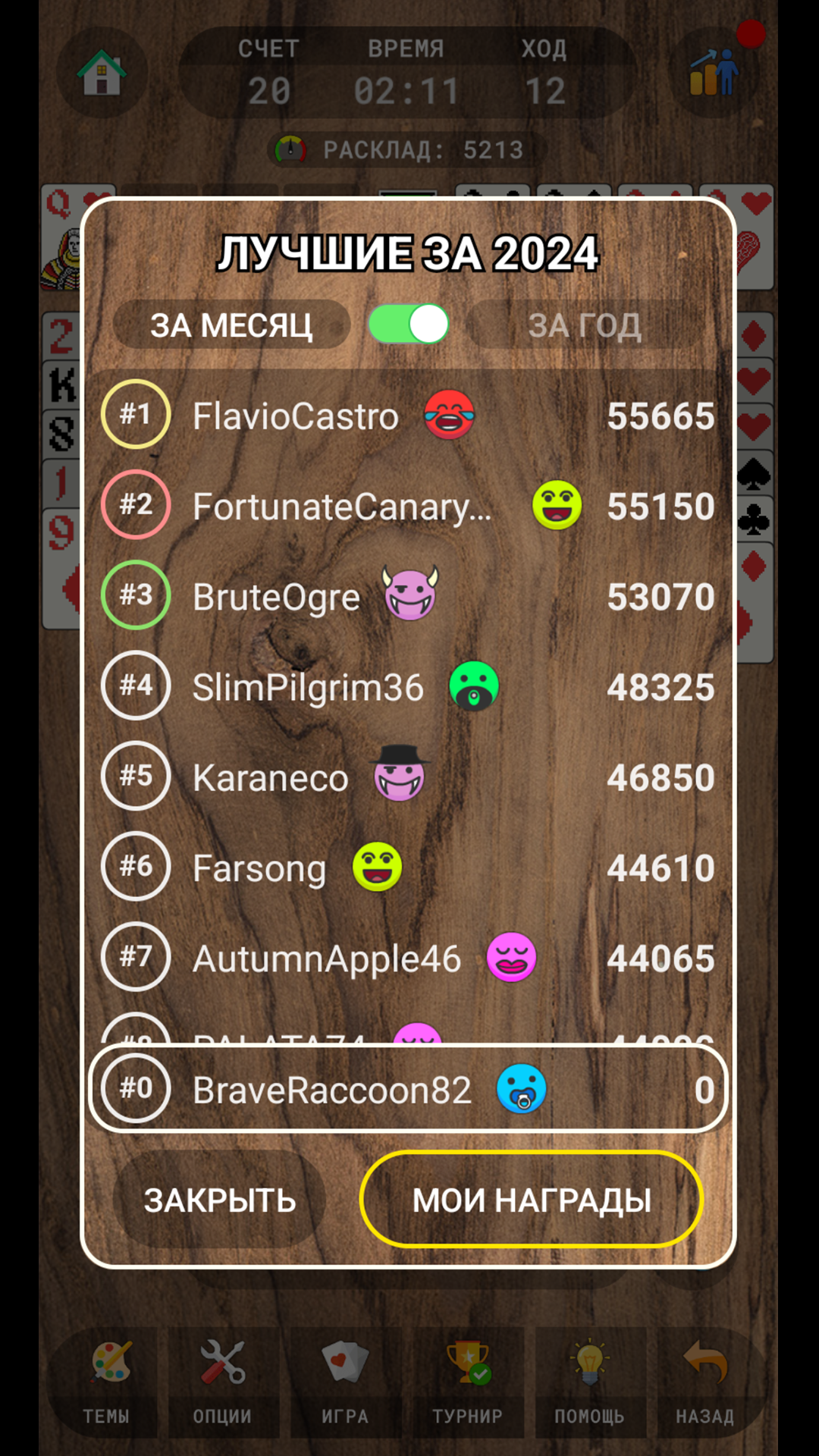Open FlavioCastro's leaderboard entry

[x=408, y=416]
